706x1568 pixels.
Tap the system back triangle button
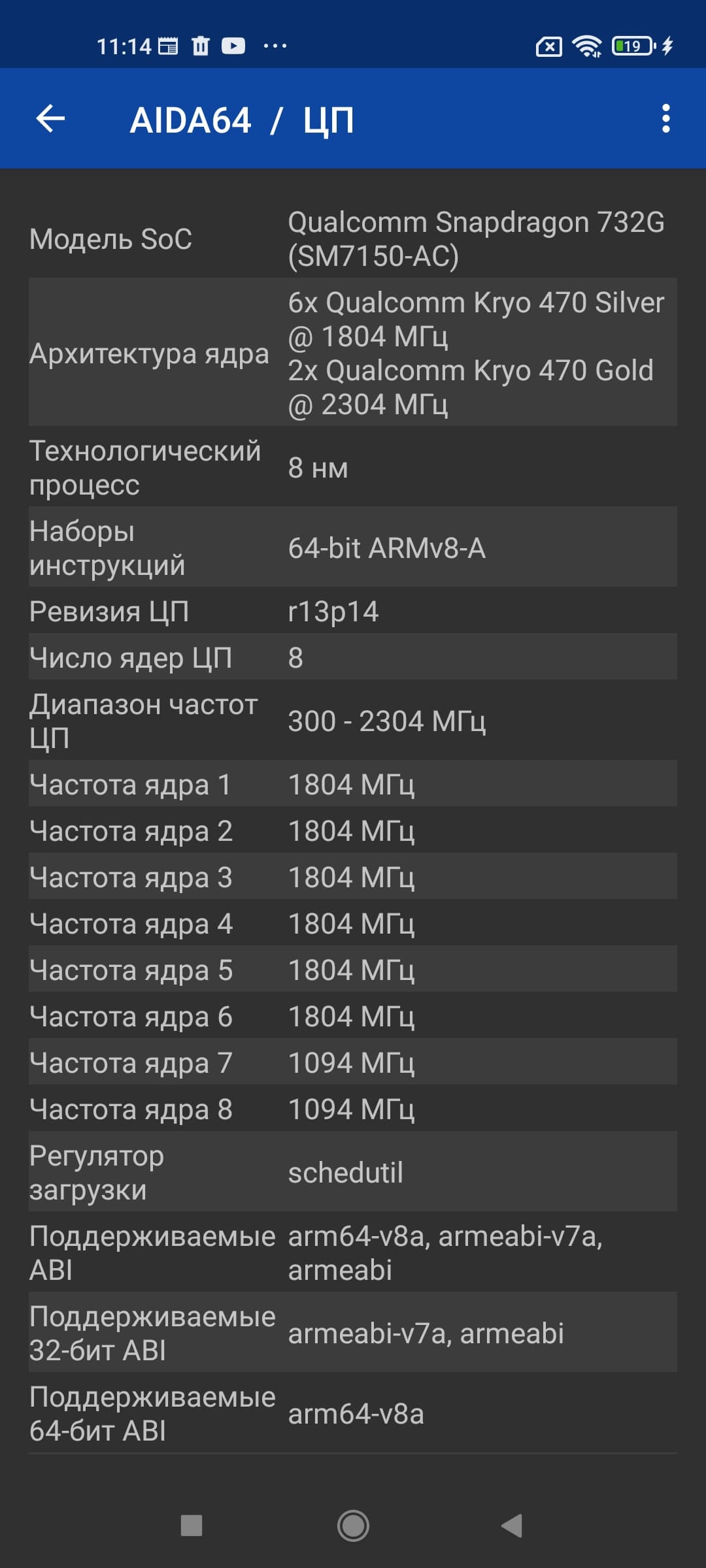click(x=512, y=1526)
